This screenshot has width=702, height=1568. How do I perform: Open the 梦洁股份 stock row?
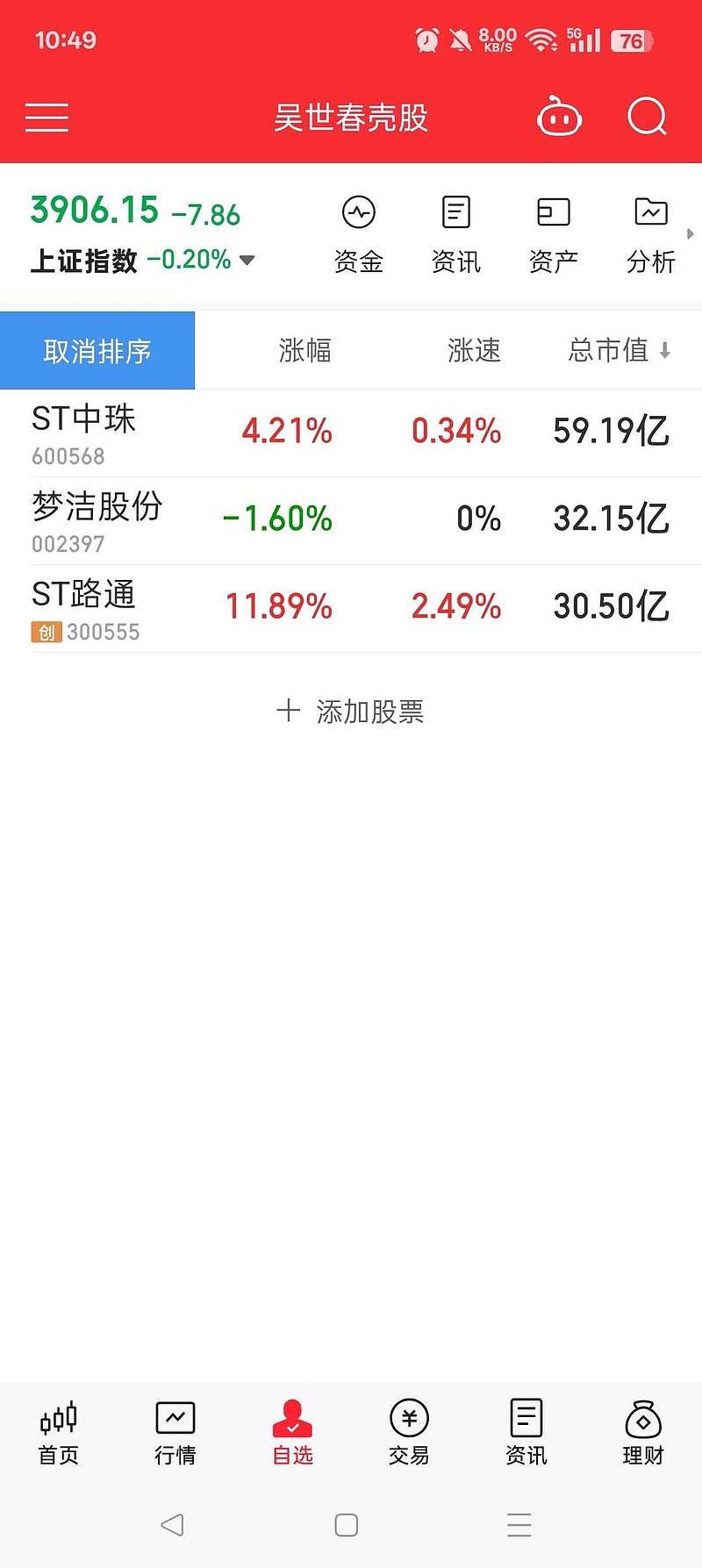(351, 520)
